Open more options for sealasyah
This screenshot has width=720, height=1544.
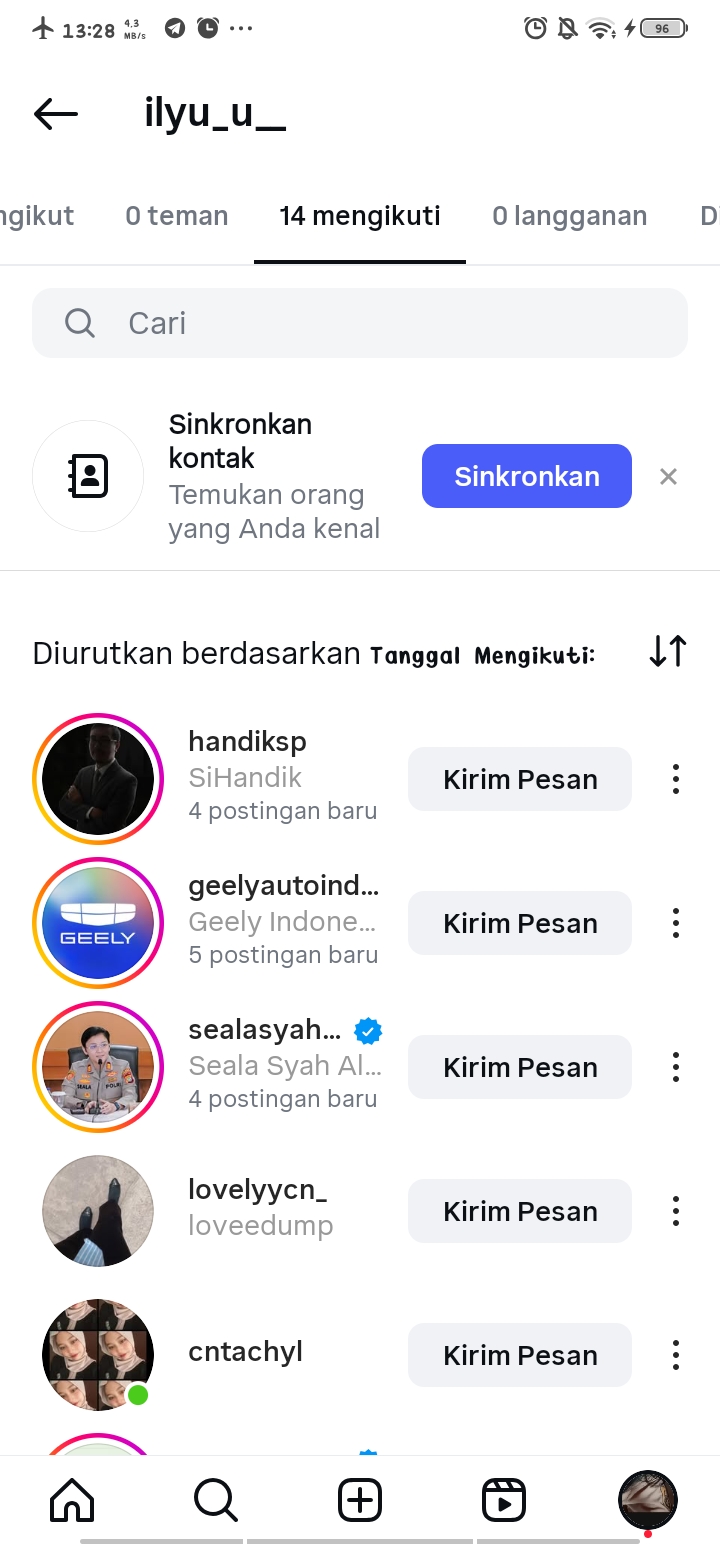(x=676, y=1067)
